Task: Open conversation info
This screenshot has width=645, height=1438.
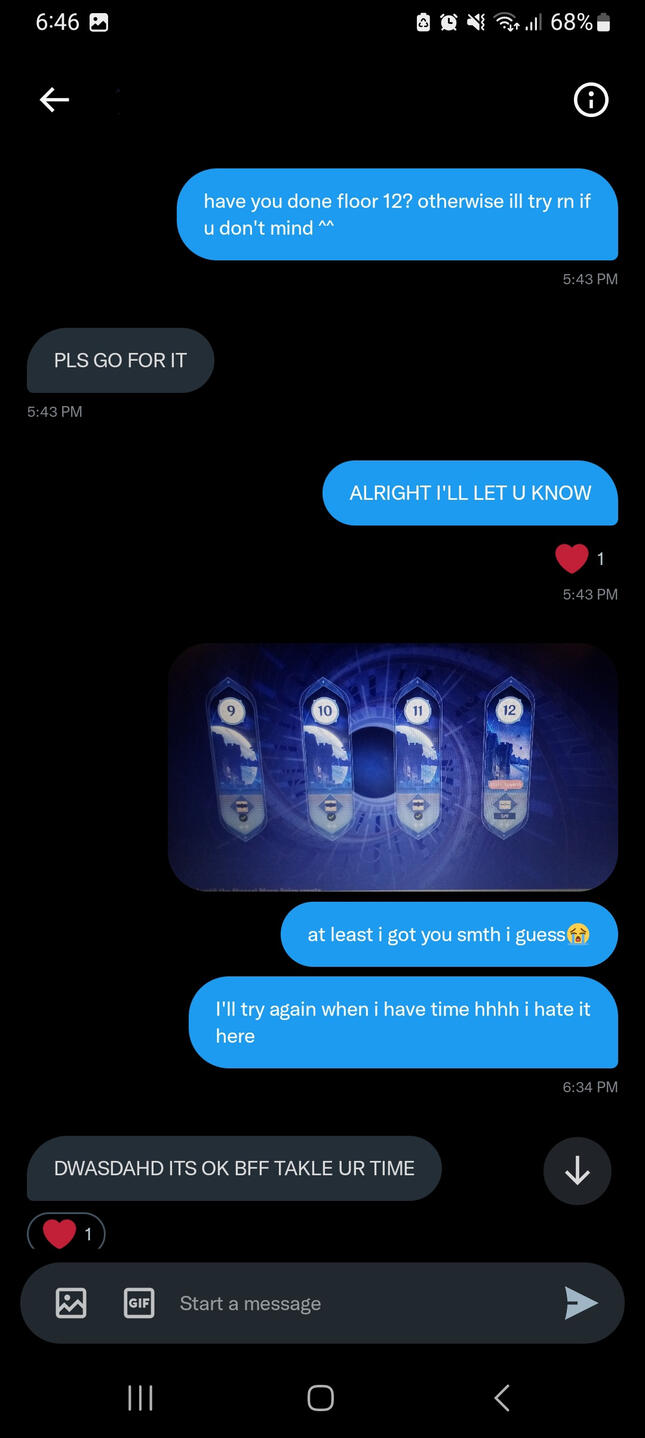Action: 590,99
